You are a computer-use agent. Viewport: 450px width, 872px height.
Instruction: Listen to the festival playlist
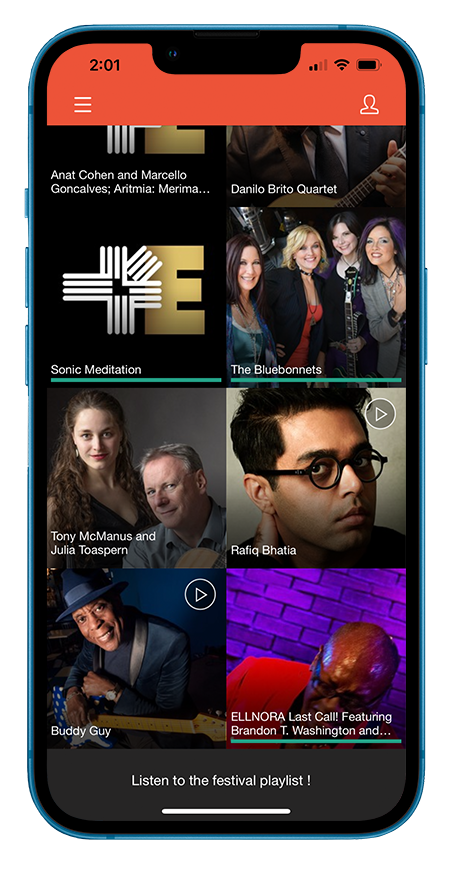[221, 780]
